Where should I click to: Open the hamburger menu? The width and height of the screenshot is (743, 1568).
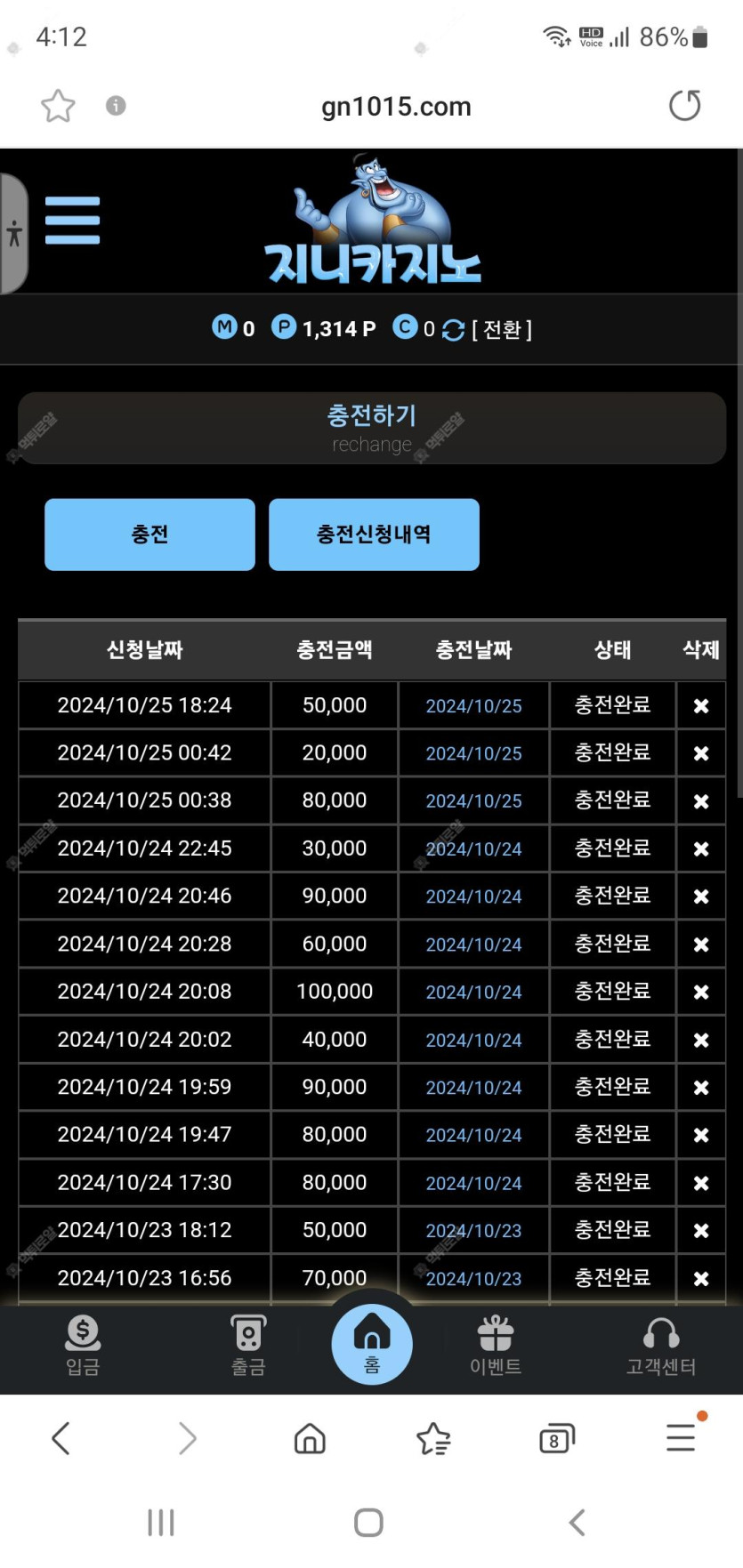[x=72, y=220]
